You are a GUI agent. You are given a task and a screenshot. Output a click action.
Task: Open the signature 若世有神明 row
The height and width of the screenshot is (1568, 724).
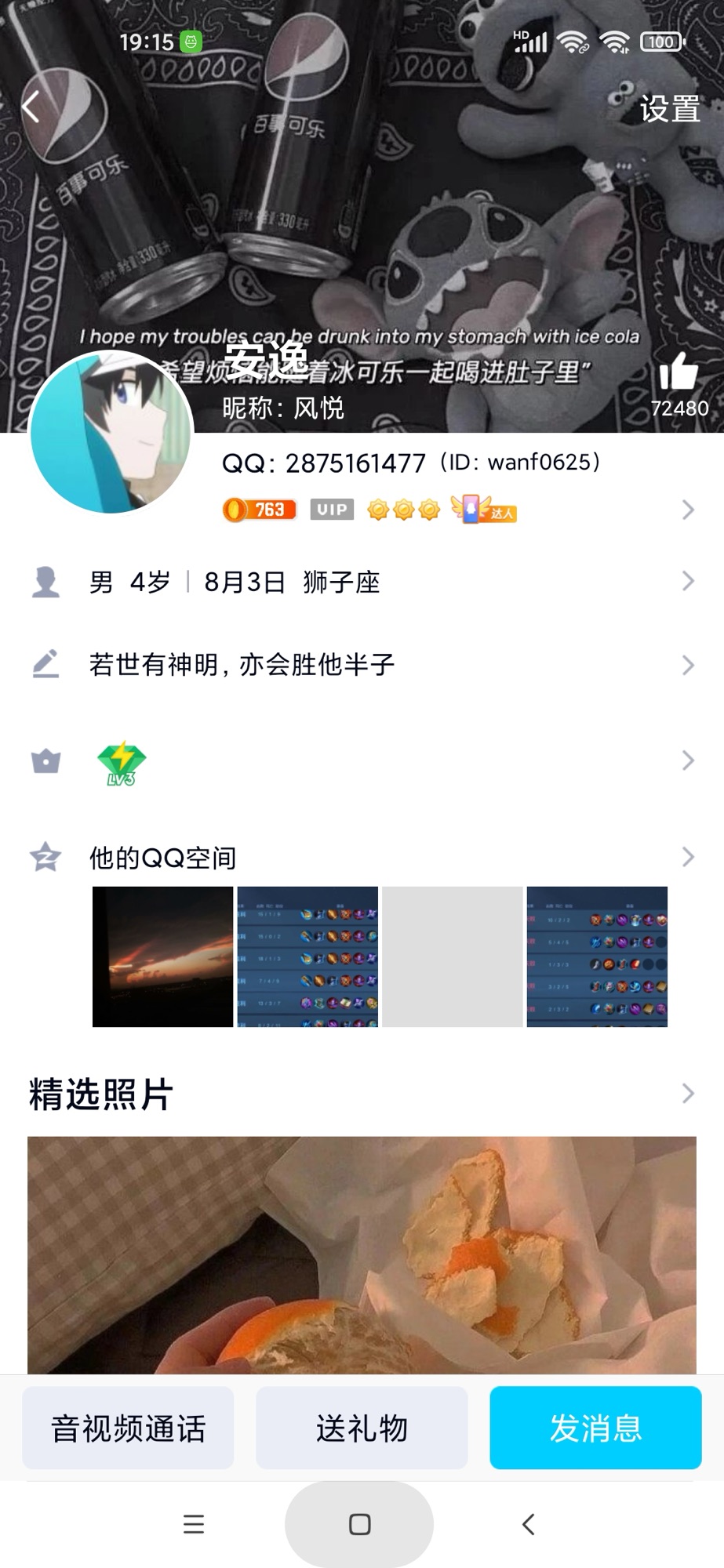tap(361, 665)
